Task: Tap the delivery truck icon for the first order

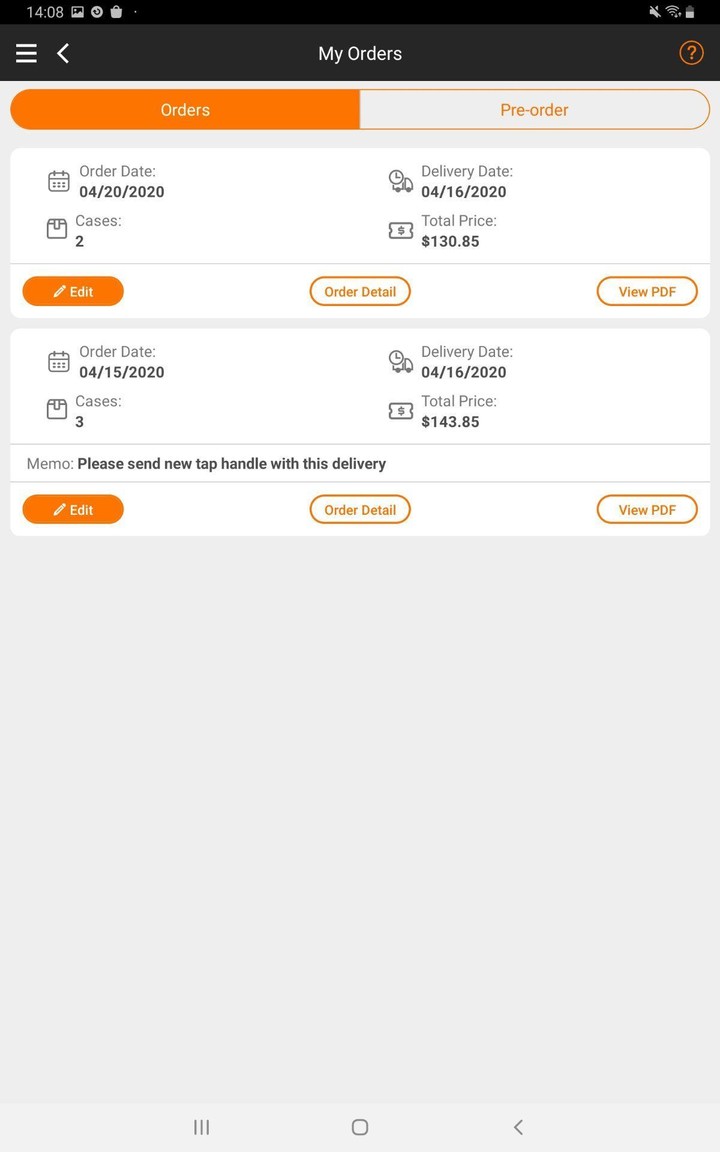Action: point(400,181)
